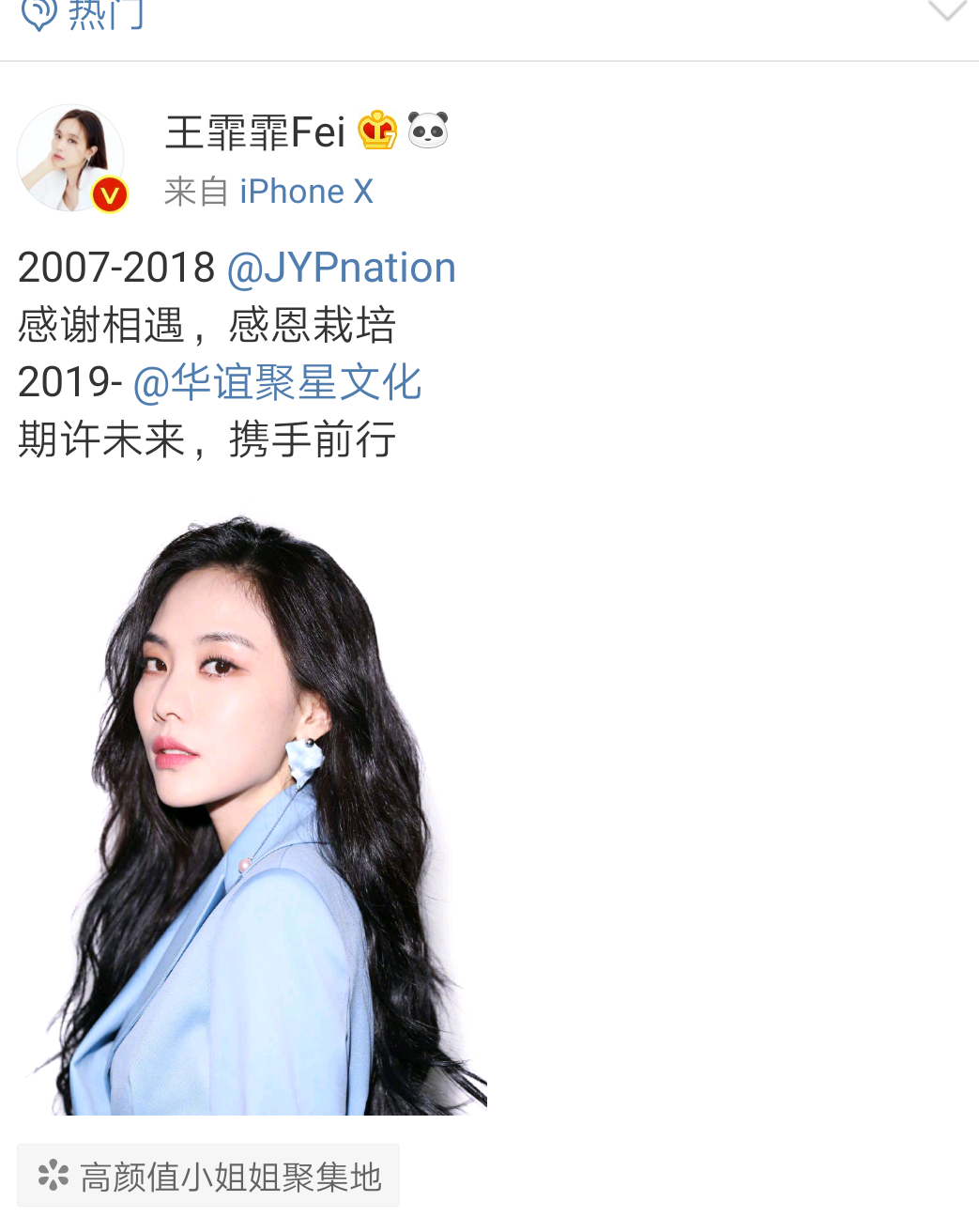Viewport: 979px width, 1232px height.
Task: View the post photo full screen
Action: 253,814
